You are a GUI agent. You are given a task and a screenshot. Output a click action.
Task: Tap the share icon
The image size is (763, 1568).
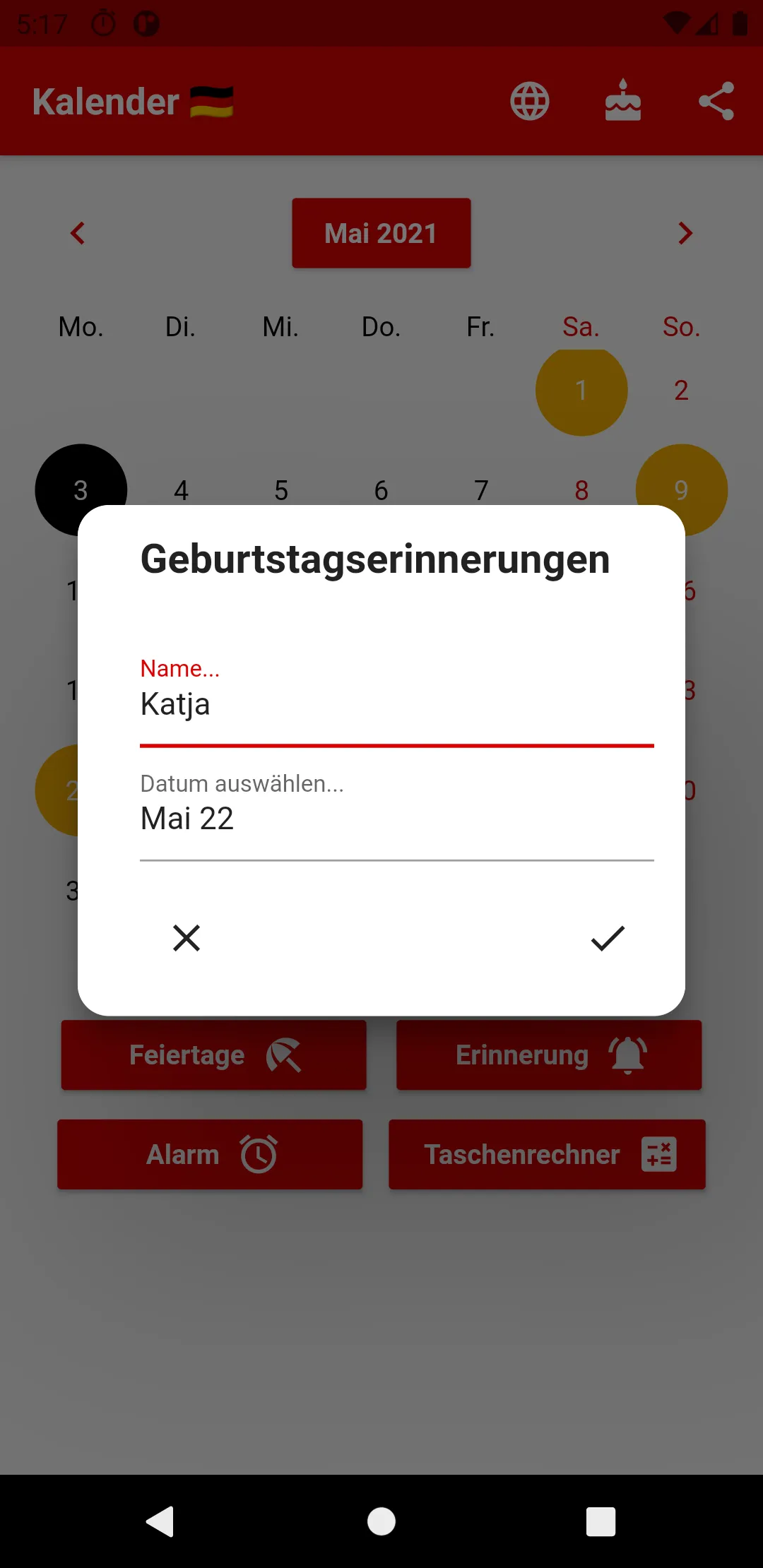point(717,101)
